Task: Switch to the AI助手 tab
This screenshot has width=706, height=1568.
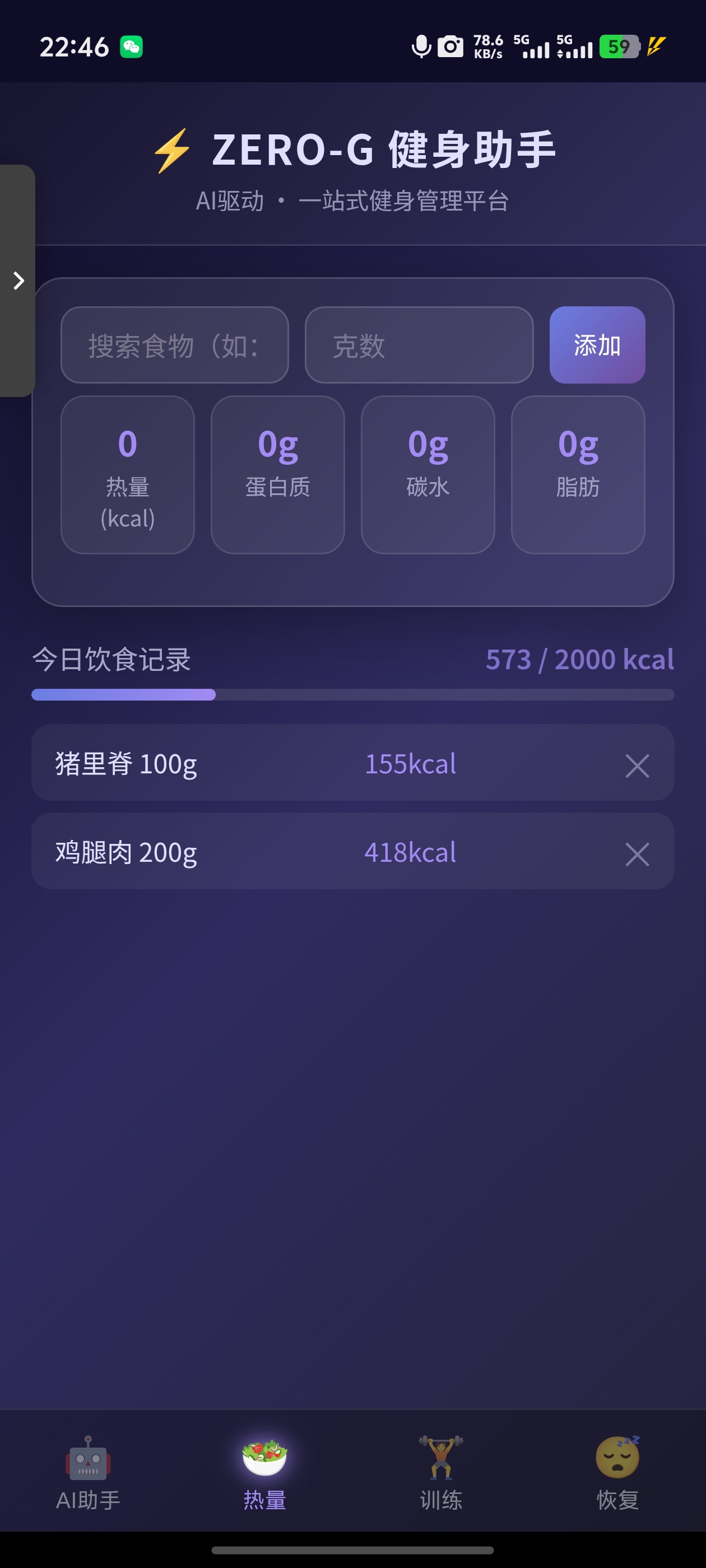Action: pos(89,1472)
